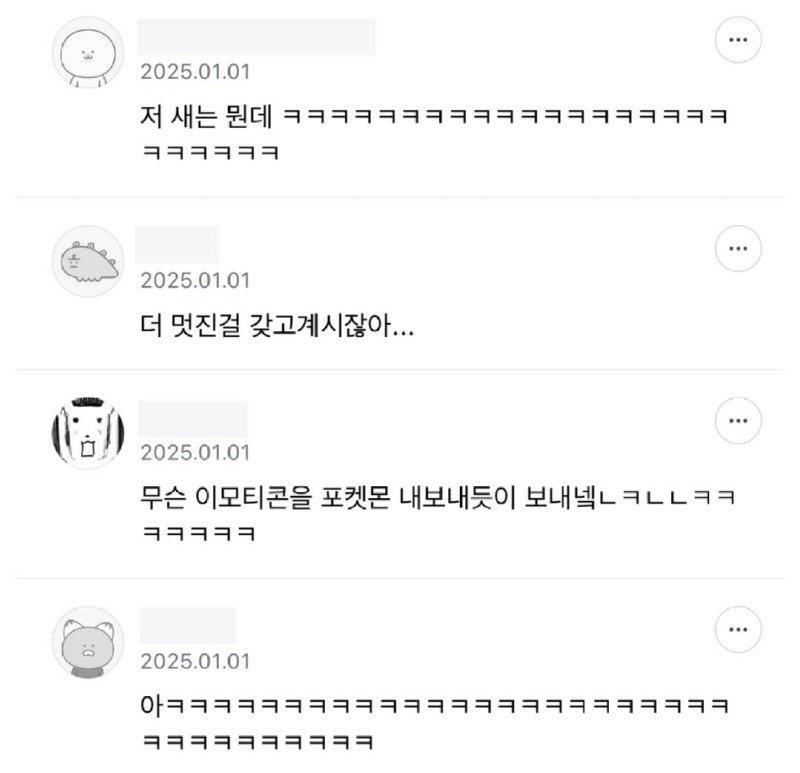Tap the dinosaur avatar on the '더 멋진걸' comment

click(87, 261)
